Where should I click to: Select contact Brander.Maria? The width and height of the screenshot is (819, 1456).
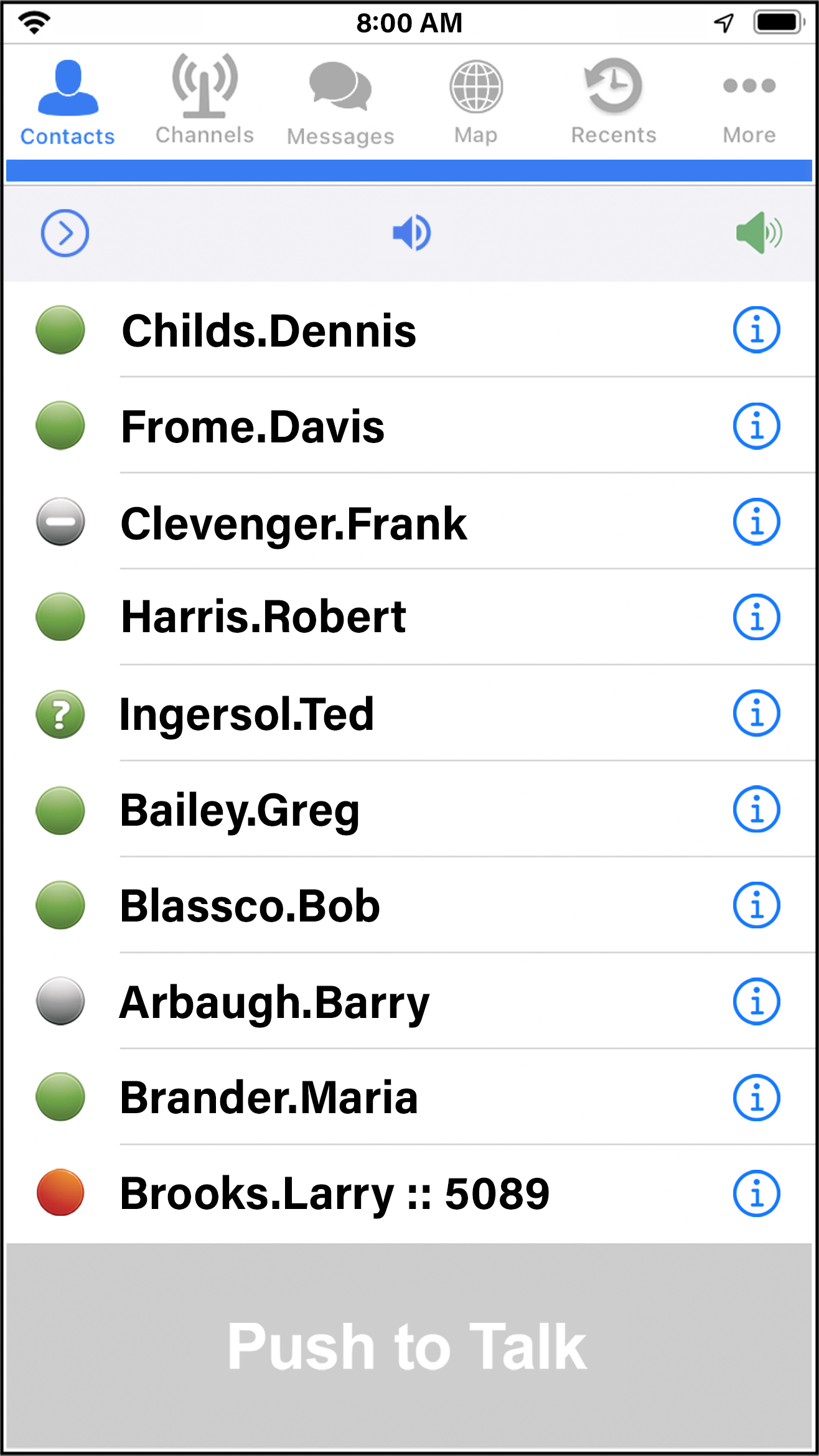[409, 1097]
